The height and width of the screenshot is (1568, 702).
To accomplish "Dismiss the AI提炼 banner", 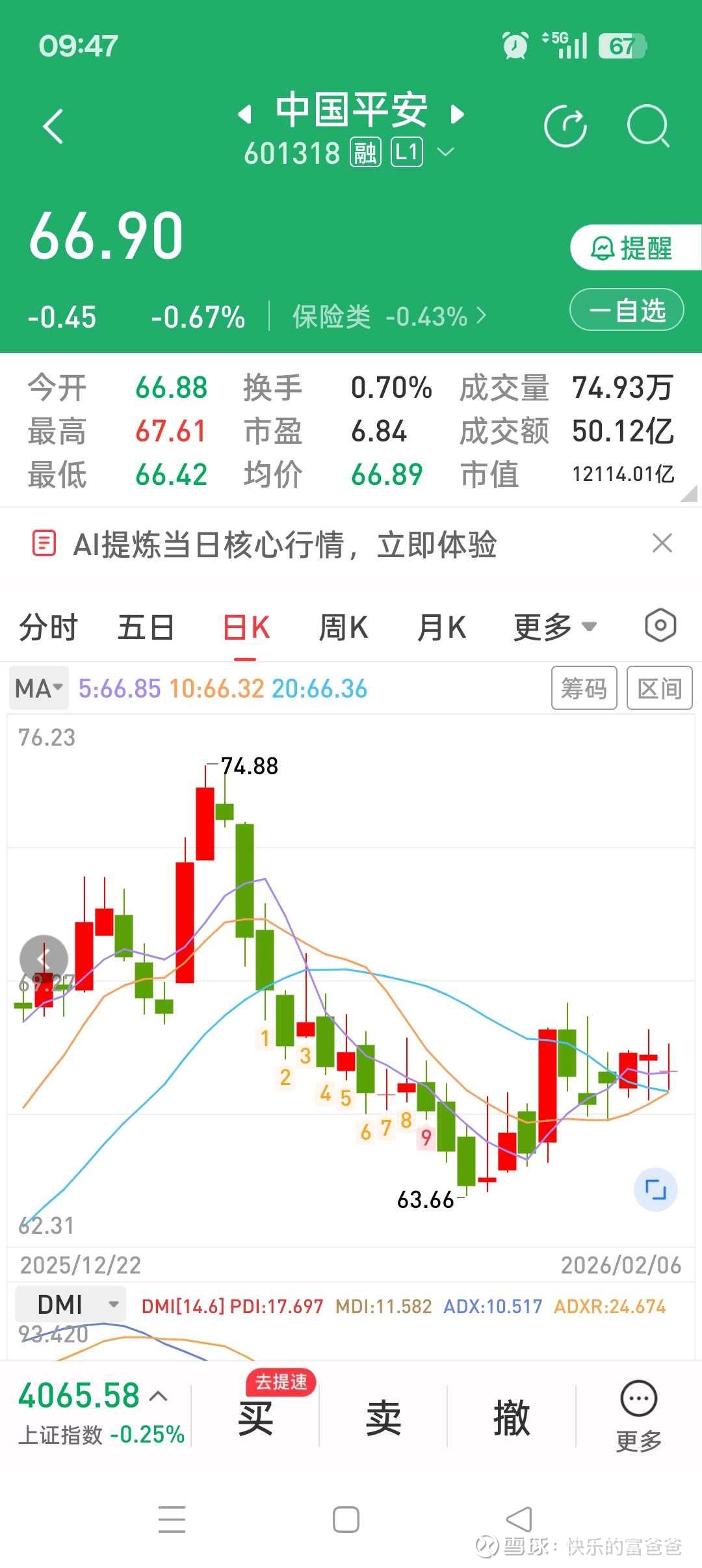I will tap(662, 543).
